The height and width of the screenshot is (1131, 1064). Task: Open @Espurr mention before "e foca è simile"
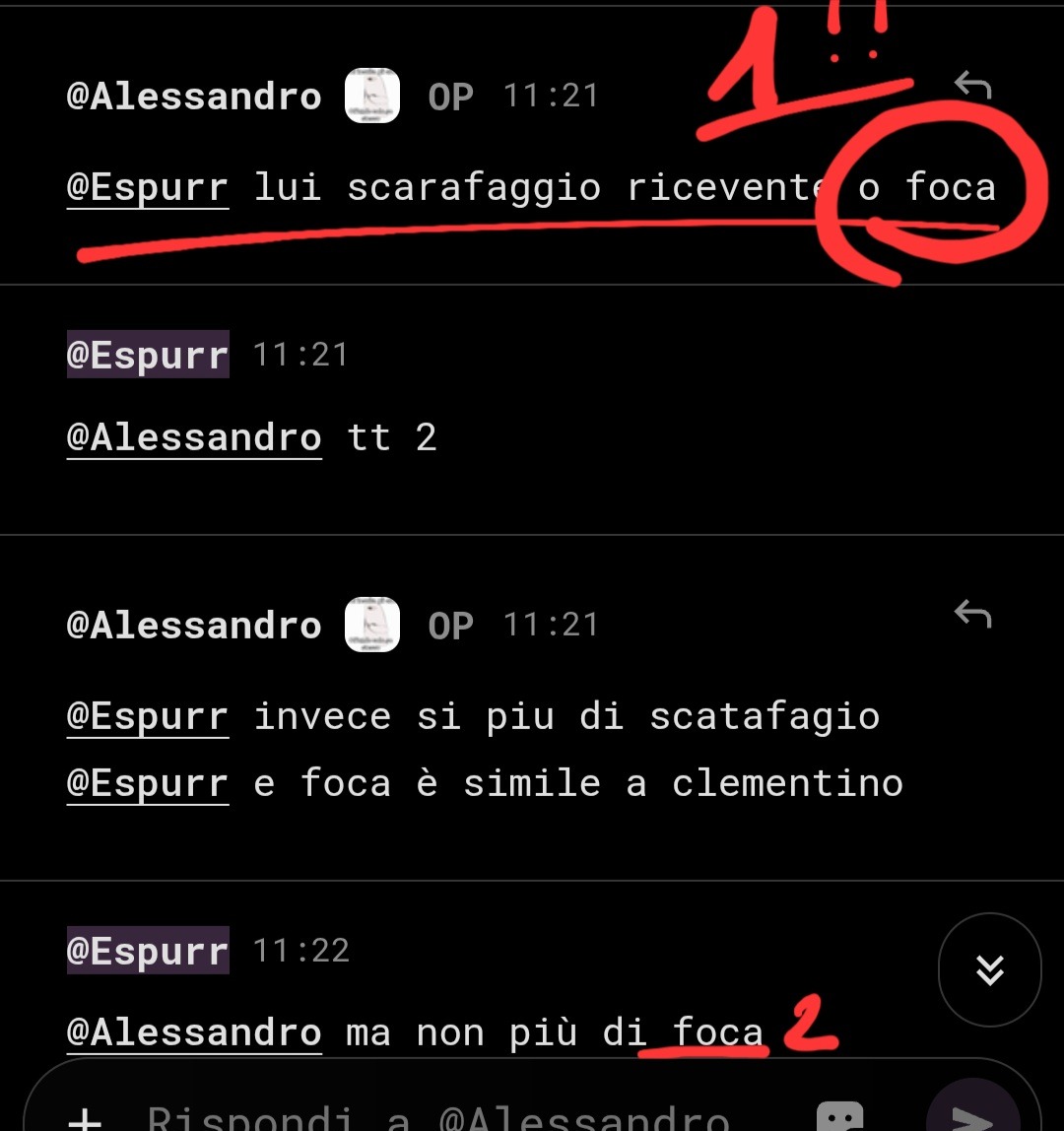[148, 783]
